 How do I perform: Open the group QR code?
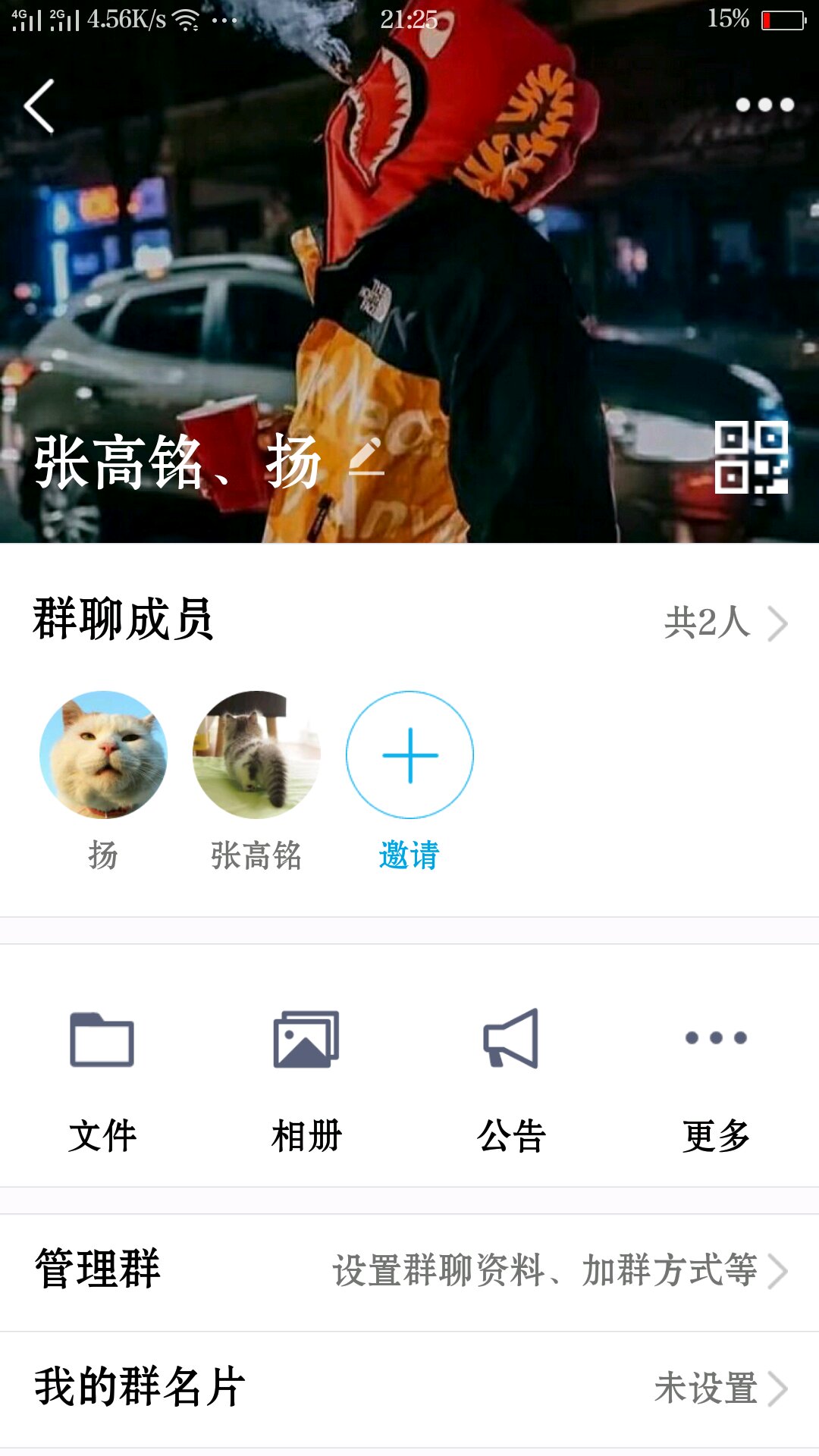coord(751,457)
